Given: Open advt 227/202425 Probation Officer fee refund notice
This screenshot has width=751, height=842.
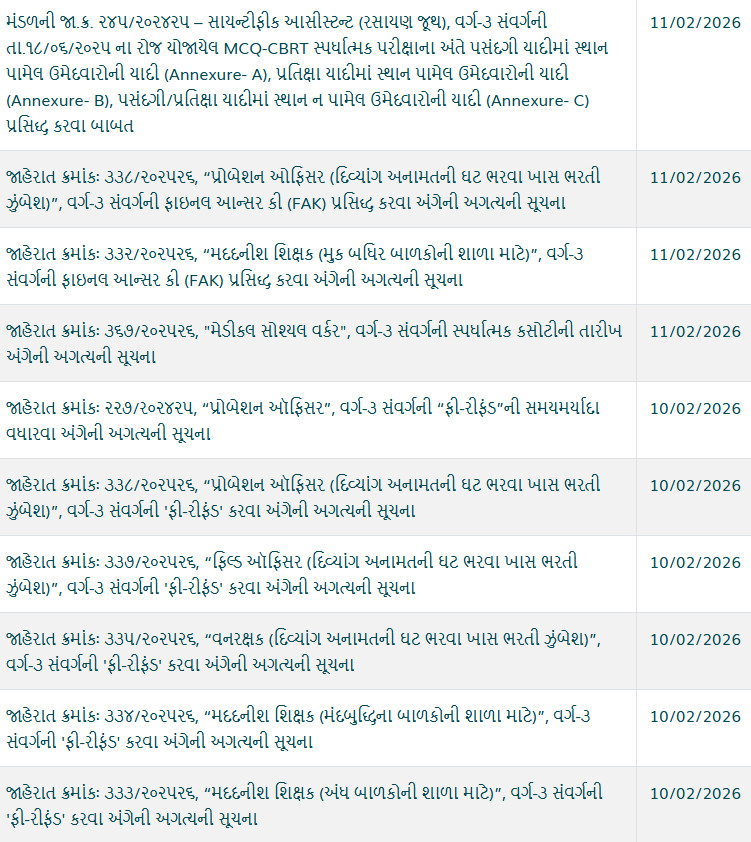Looking at the screenshot, I should click(x=310, y=420).
